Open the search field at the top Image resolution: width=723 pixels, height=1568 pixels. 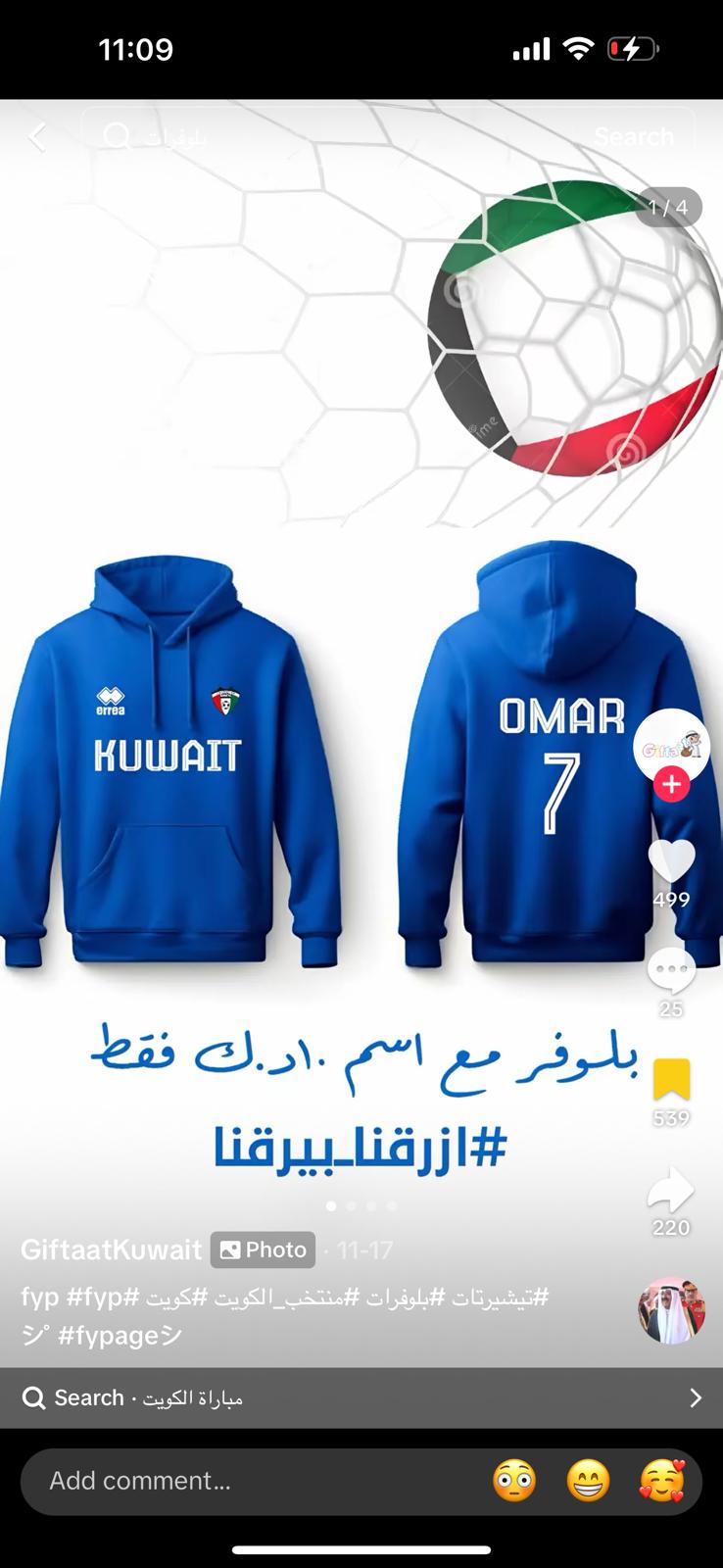tap(333, 136)
